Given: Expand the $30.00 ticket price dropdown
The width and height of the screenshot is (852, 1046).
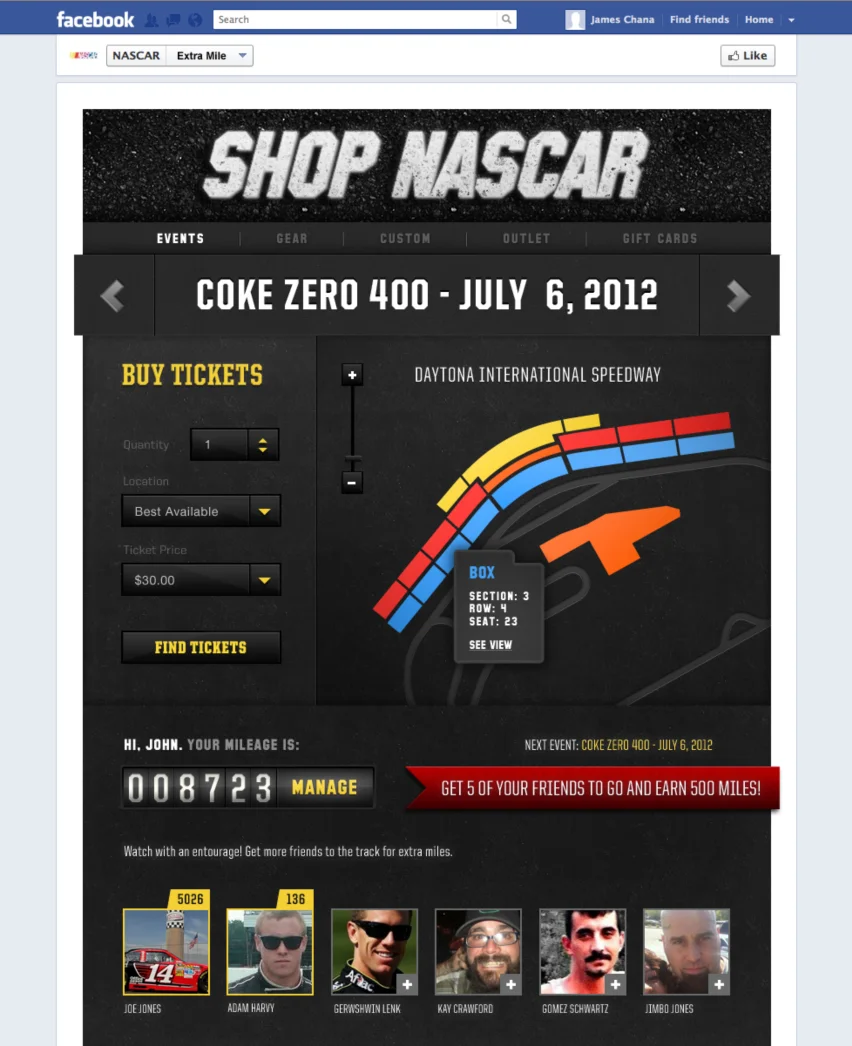Looking at the screenshot, I should click(x=264, y=580).
